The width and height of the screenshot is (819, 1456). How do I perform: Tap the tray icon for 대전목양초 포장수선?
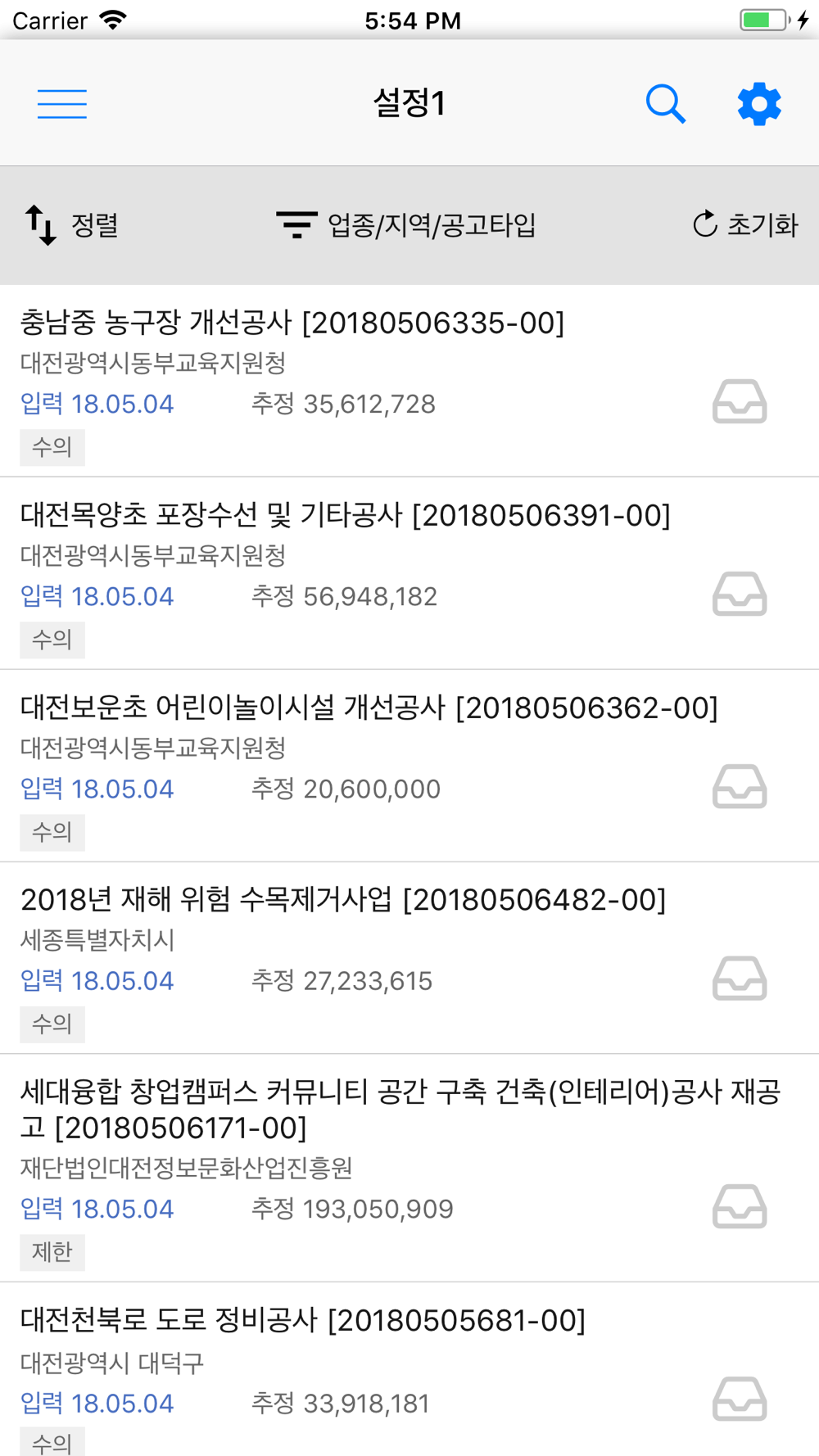pos(740,594)
